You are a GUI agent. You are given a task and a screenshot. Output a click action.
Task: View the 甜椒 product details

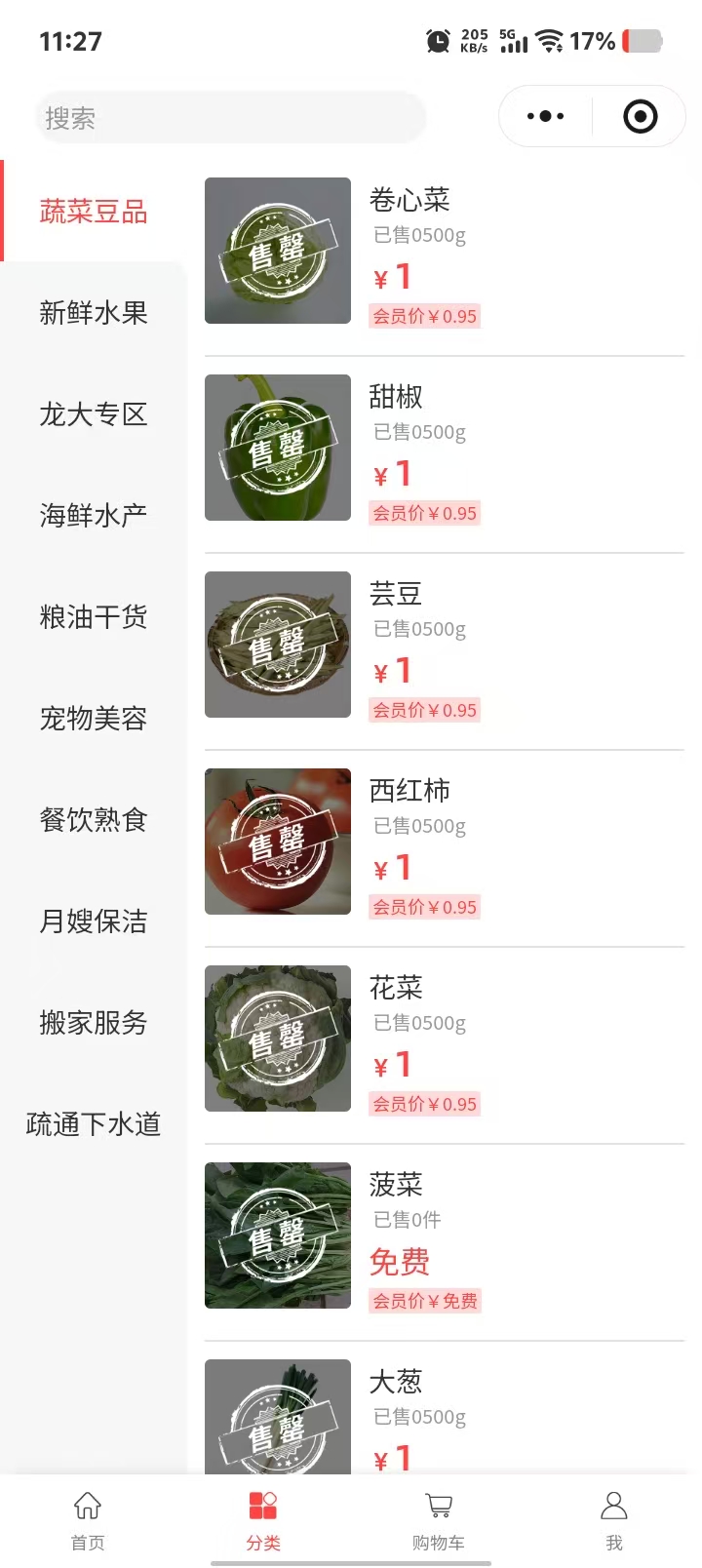(x=396, y=398)
